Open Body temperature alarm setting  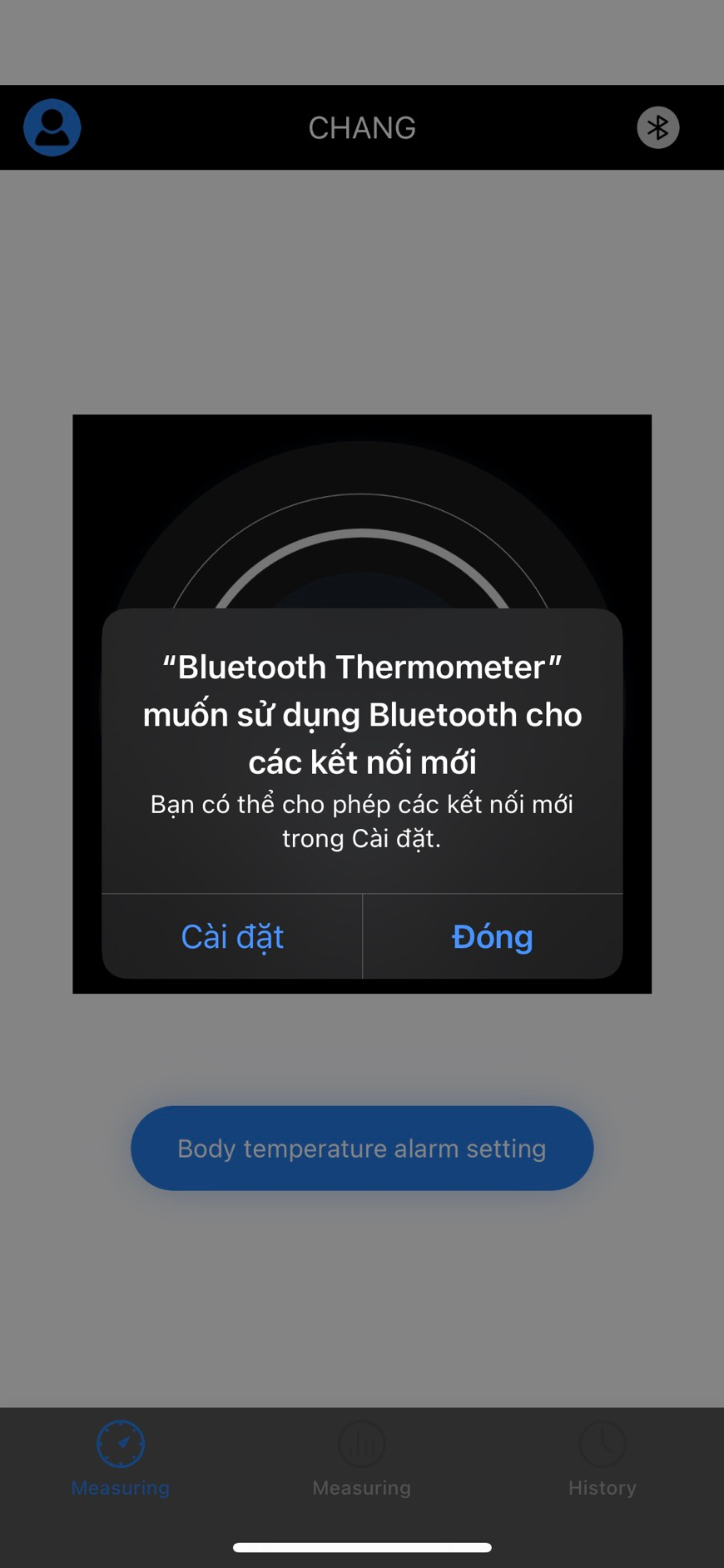pos(362,1148)
